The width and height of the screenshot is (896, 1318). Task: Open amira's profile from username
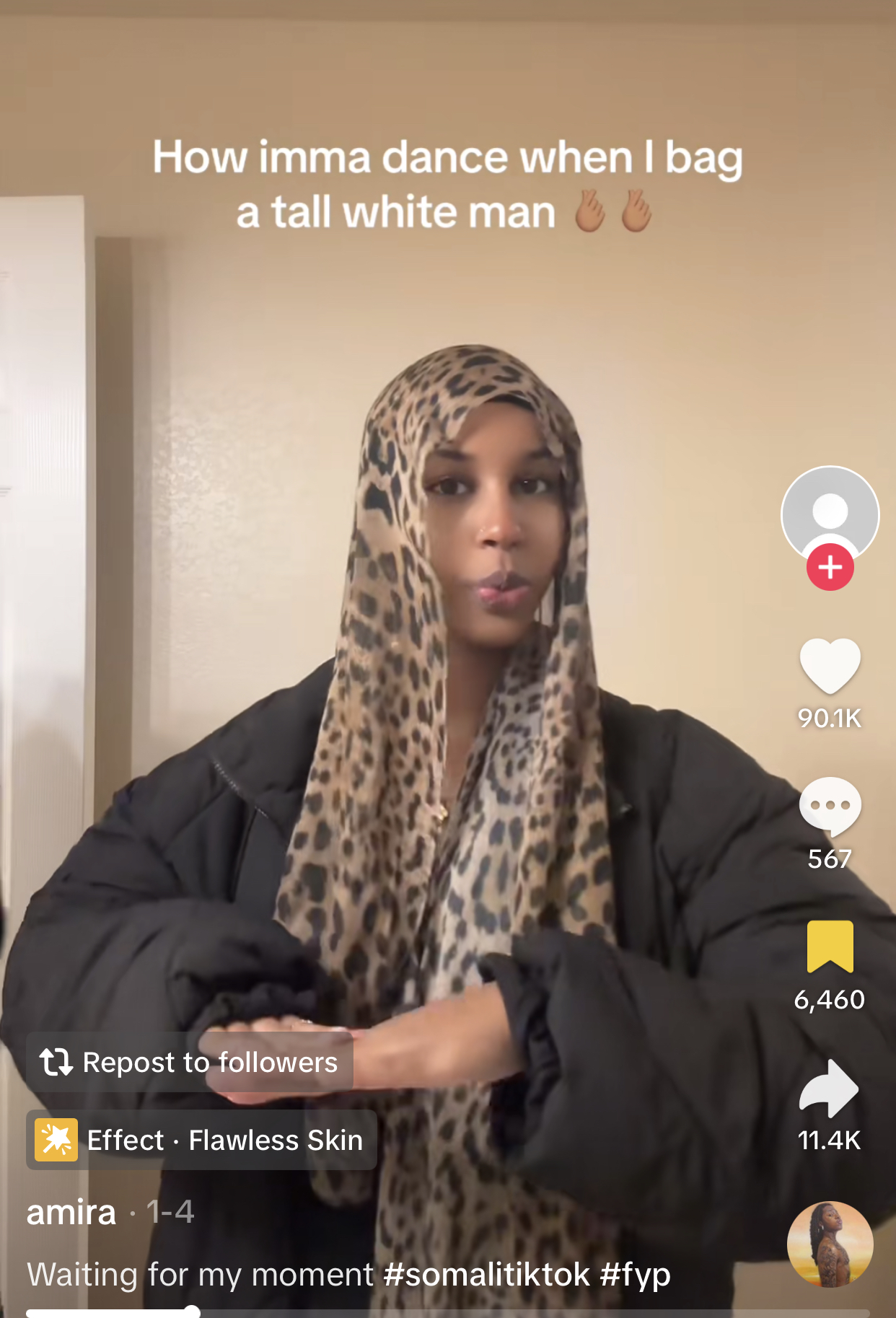tap(71, 1212)
